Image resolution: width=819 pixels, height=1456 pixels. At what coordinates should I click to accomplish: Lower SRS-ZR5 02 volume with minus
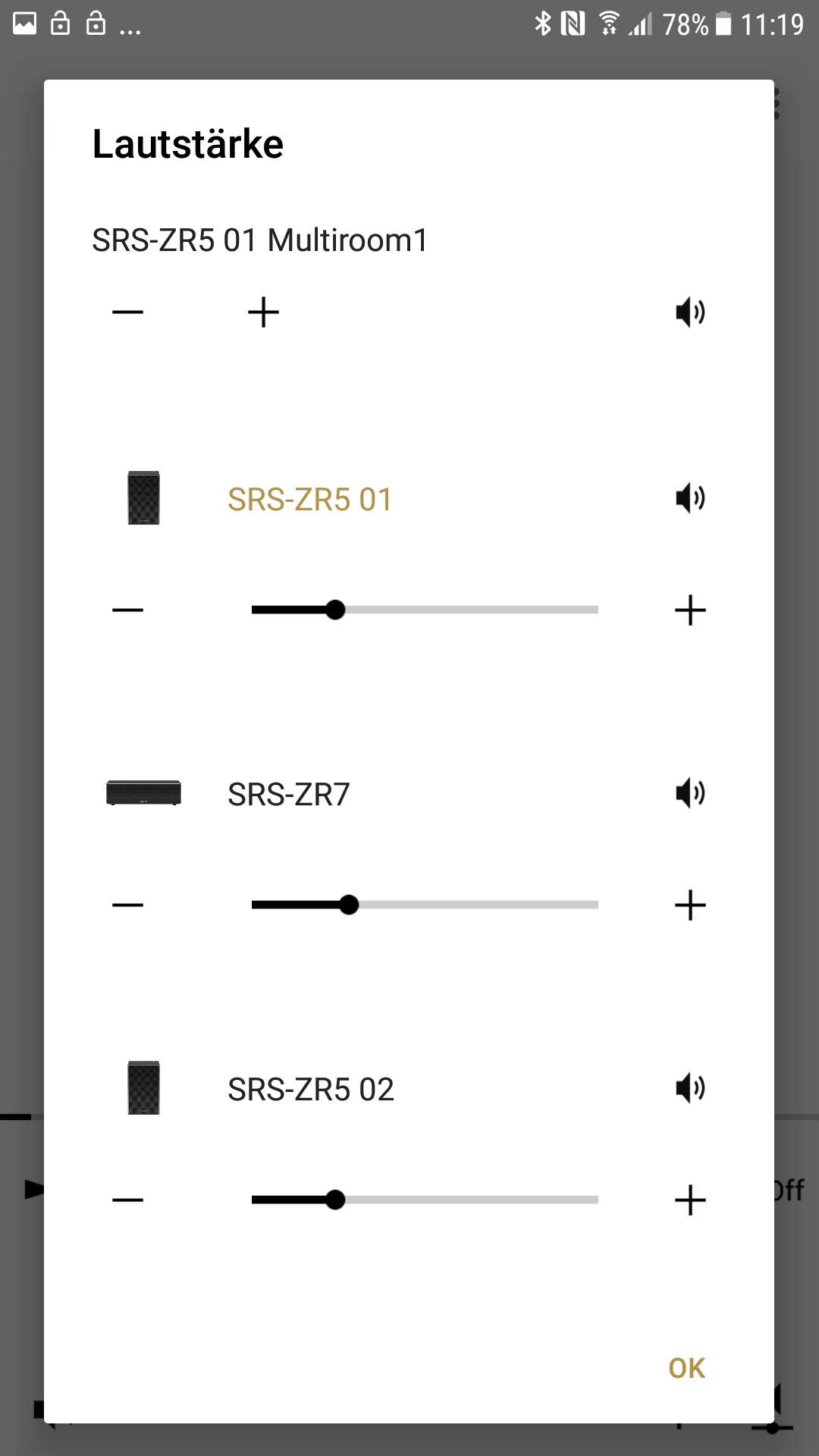127,1200
